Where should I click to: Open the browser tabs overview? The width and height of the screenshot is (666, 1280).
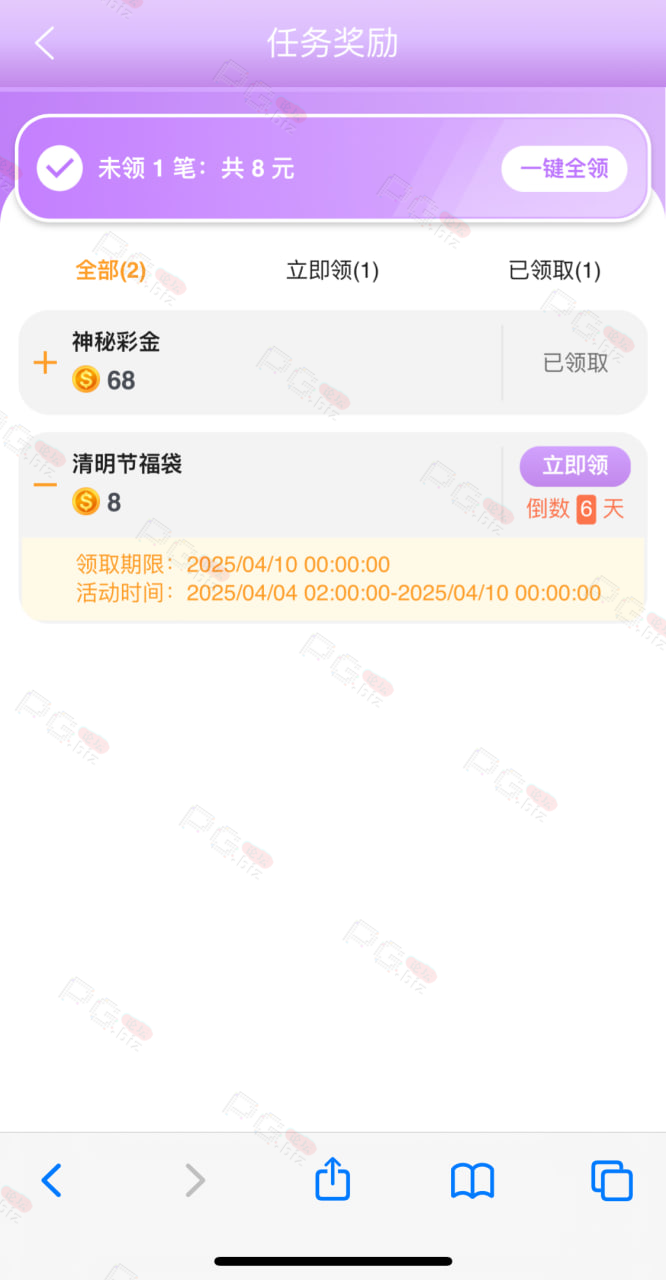click(611, 1181)
